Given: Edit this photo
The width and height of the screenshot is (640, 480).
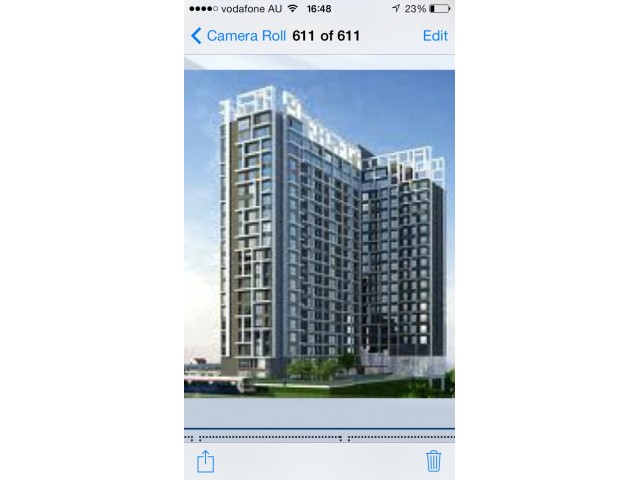Looking at the screenshot, I should point(435,36).
